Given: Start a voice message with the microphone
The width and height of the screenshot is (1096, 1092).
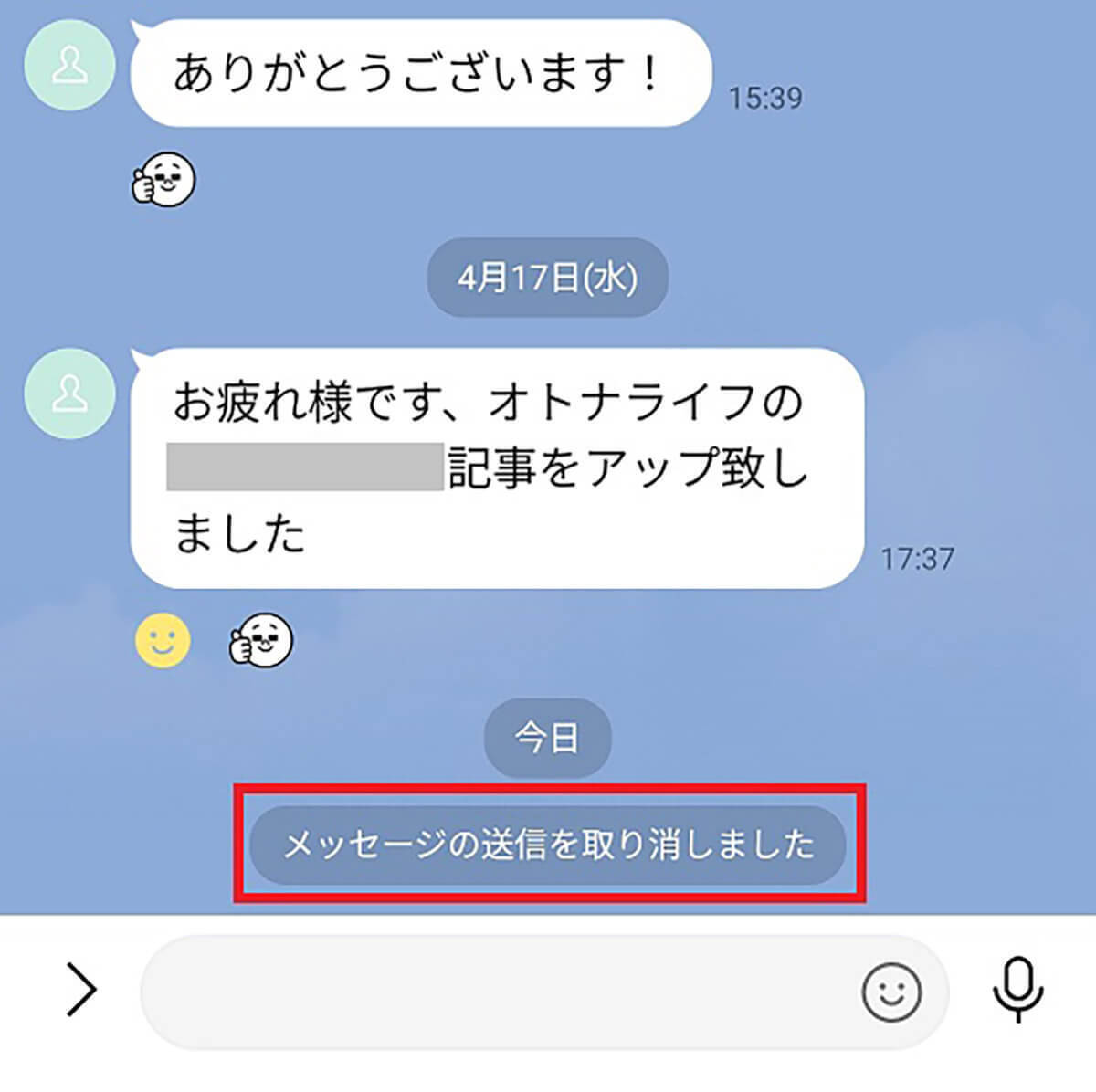Looking at the screenshot, I should coord(1017,990).
